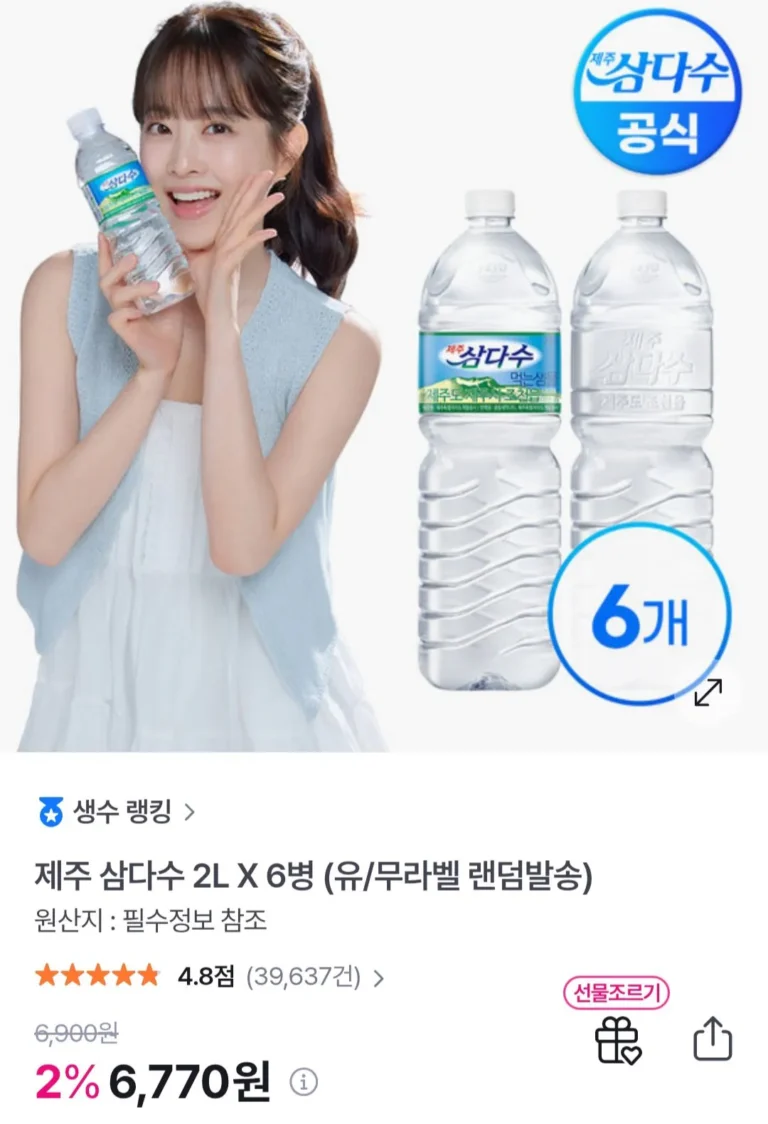Open the 생수 랭킹 ranking link
Image resolution: width=768 pixels, height=1124 pixels.
click(x=118, y=811)
